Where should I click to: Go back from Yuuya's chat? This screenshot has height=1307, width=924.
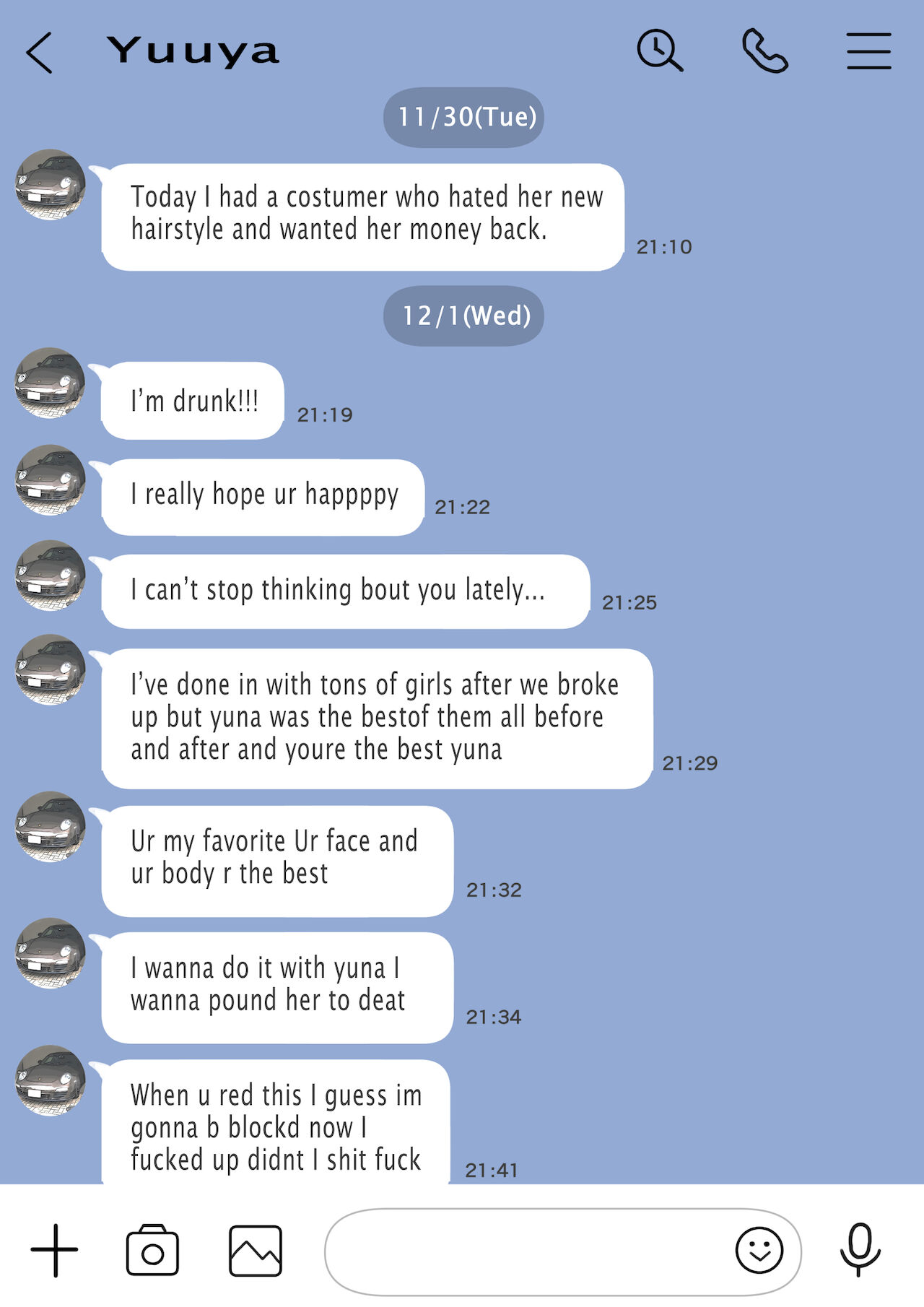(x=40, y=52)
